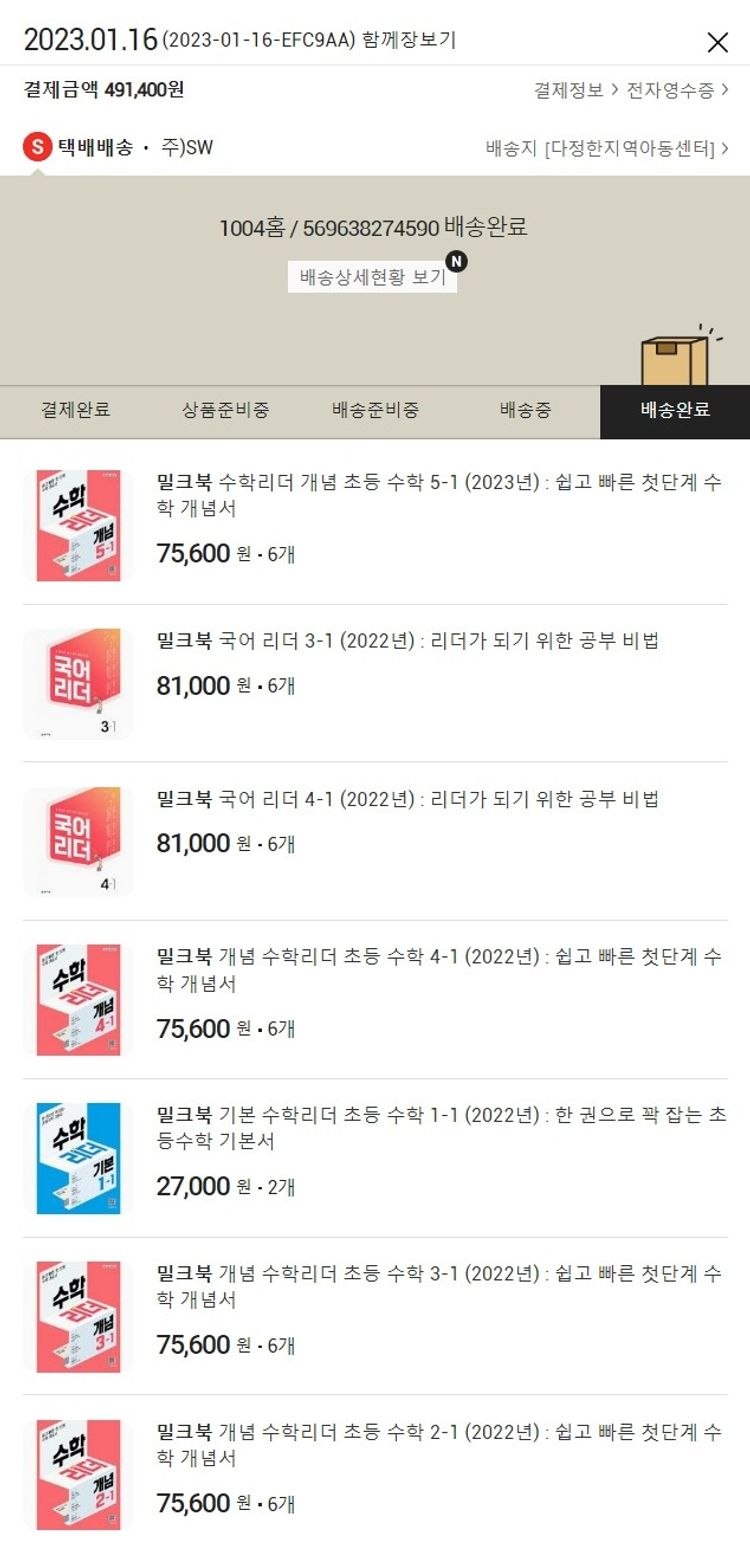
Task: Close the order detail screen
Action: click(717, 42)
